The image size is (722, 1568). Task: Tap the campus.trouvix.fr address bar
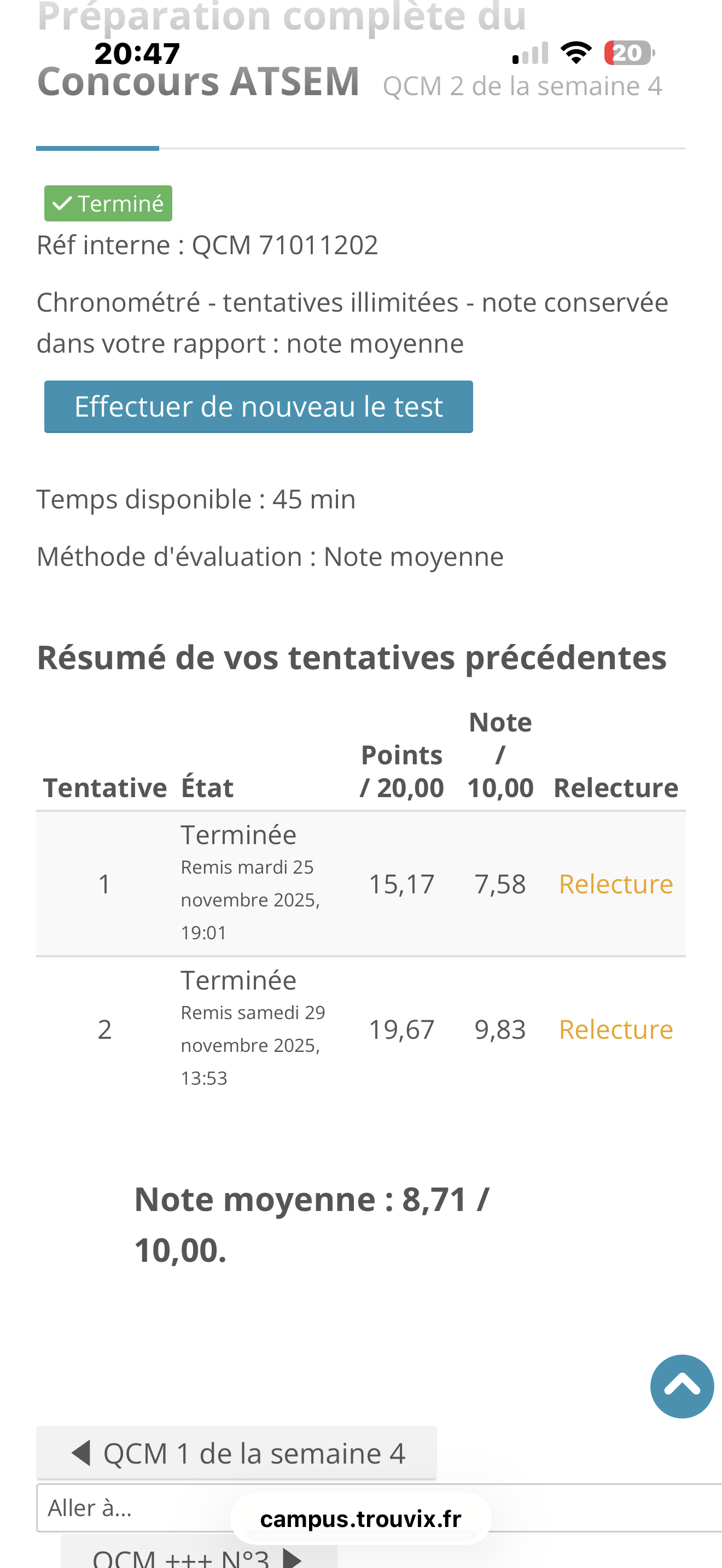pyautogui.click(x=360, y=1519)
